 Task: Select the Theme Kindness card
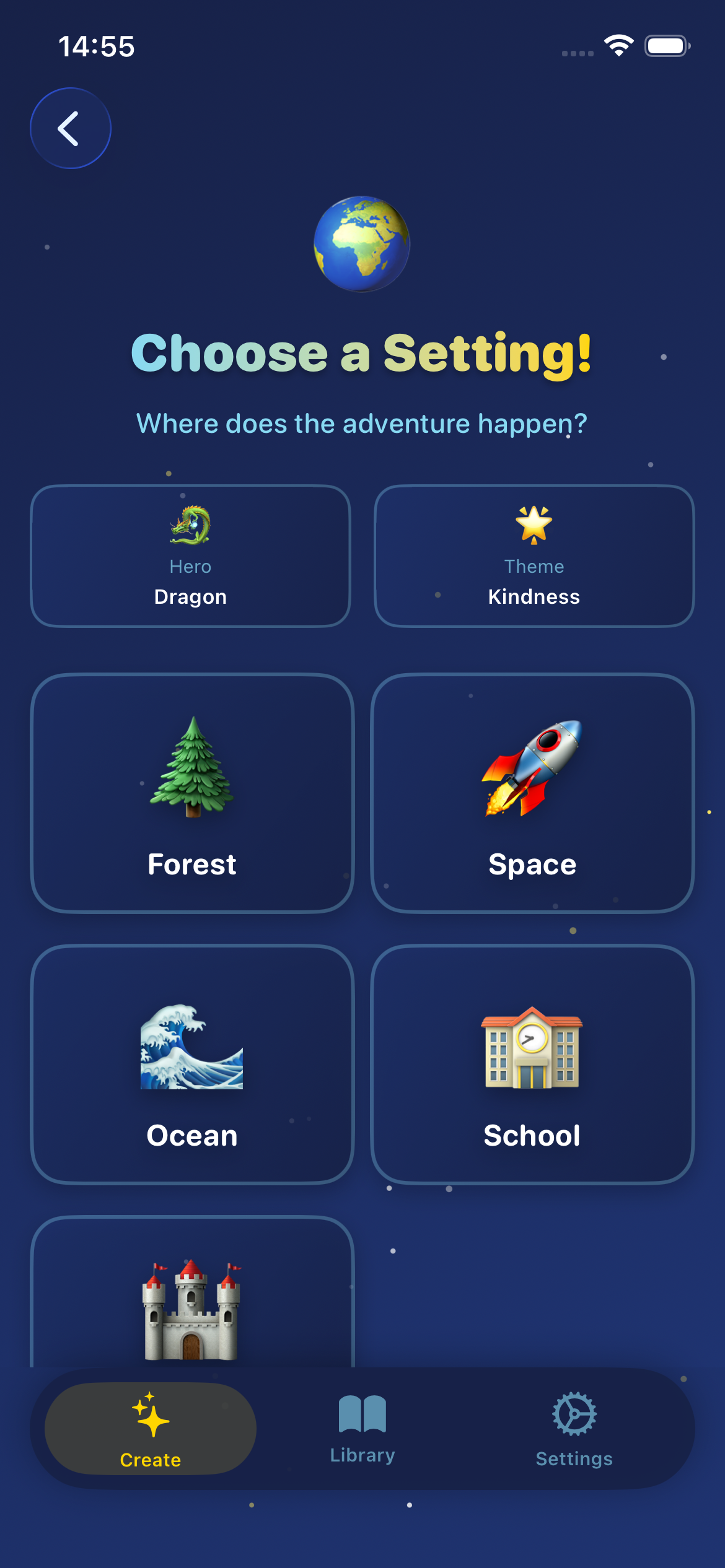click(534, 555)
